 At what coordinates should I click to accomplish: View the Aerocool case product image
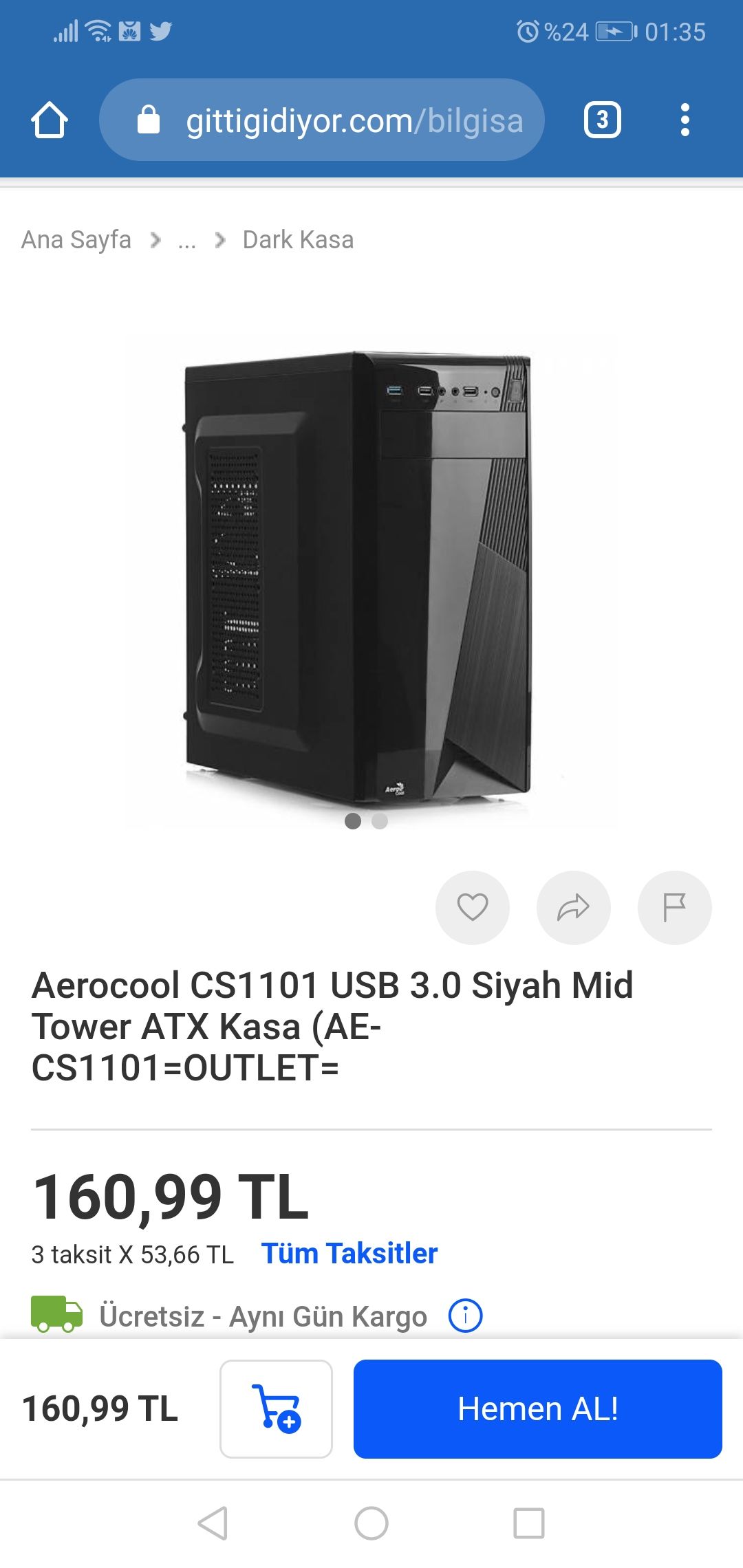(358, 578)
